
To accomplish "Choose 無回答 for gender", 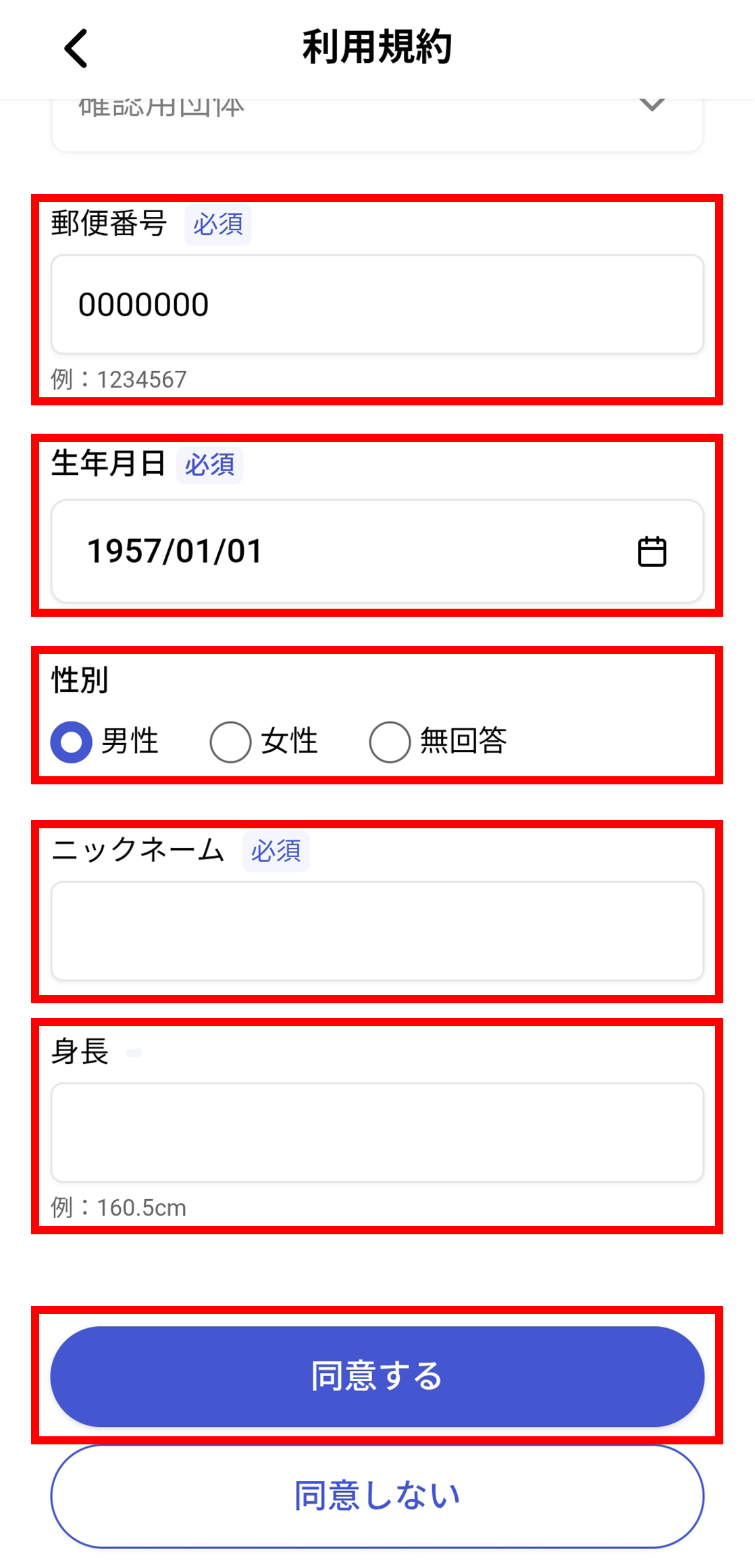I will point(389,742).
